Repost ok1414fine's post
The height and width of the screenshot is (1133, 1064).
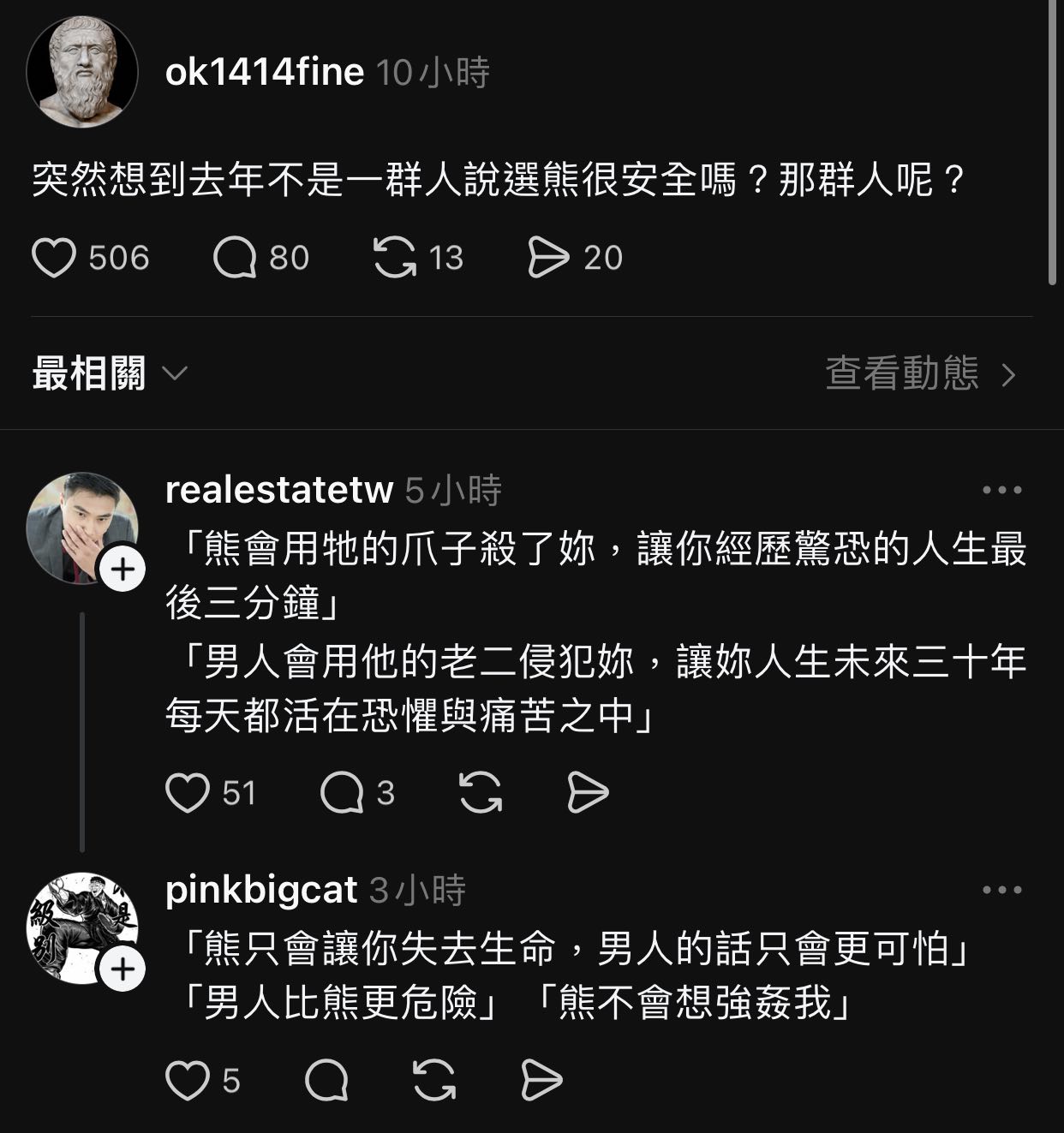(395, 258)
